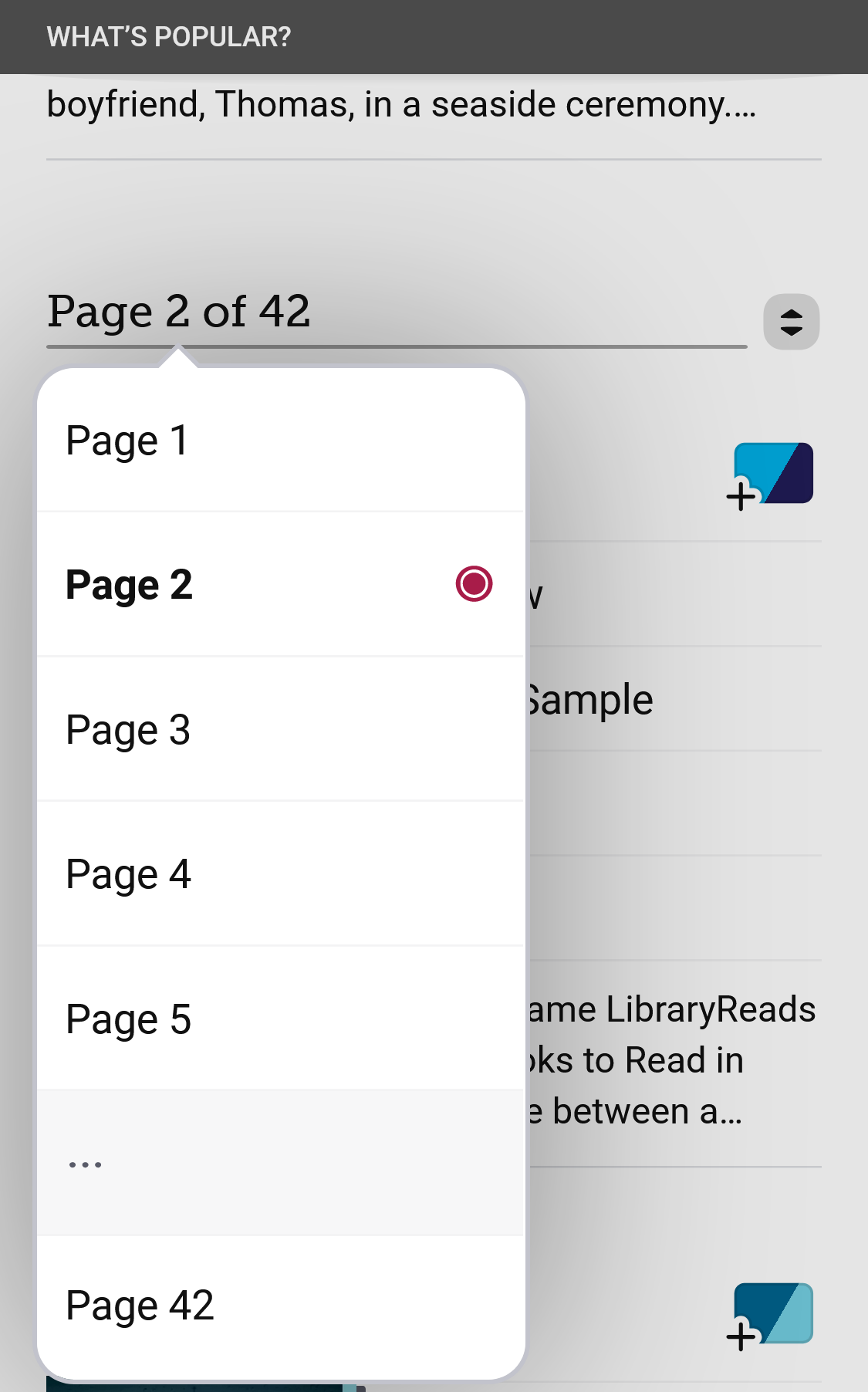The width and height of the screenshot is (868, 1392).
Task: Jump to Page 3
Action: pos(281,729)
